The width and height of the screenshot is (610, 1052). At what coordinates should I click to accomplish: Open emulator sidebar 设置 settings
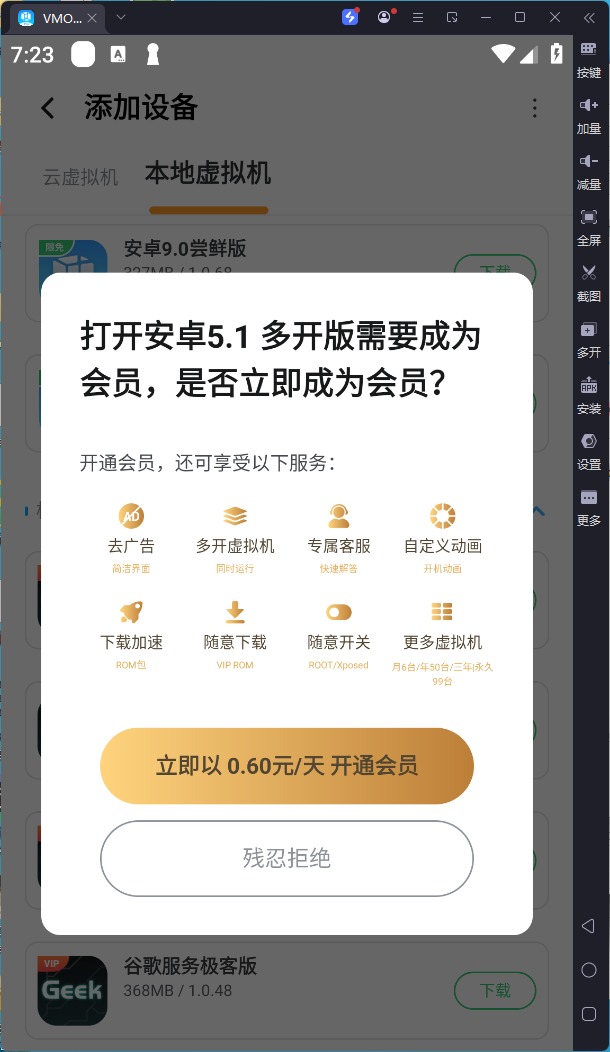point(589,449)
